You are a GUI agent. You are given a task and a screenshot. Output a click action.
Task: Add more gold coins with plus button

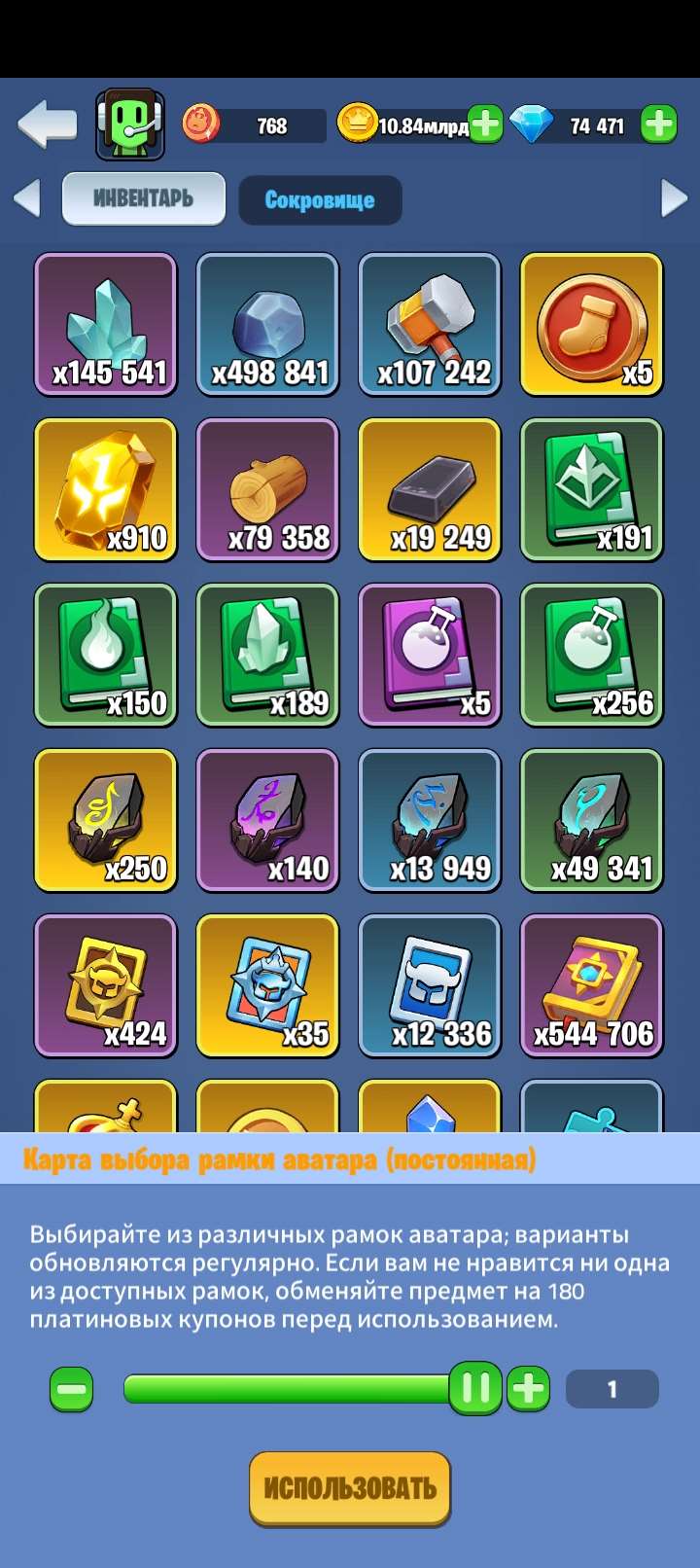(485, 125)
